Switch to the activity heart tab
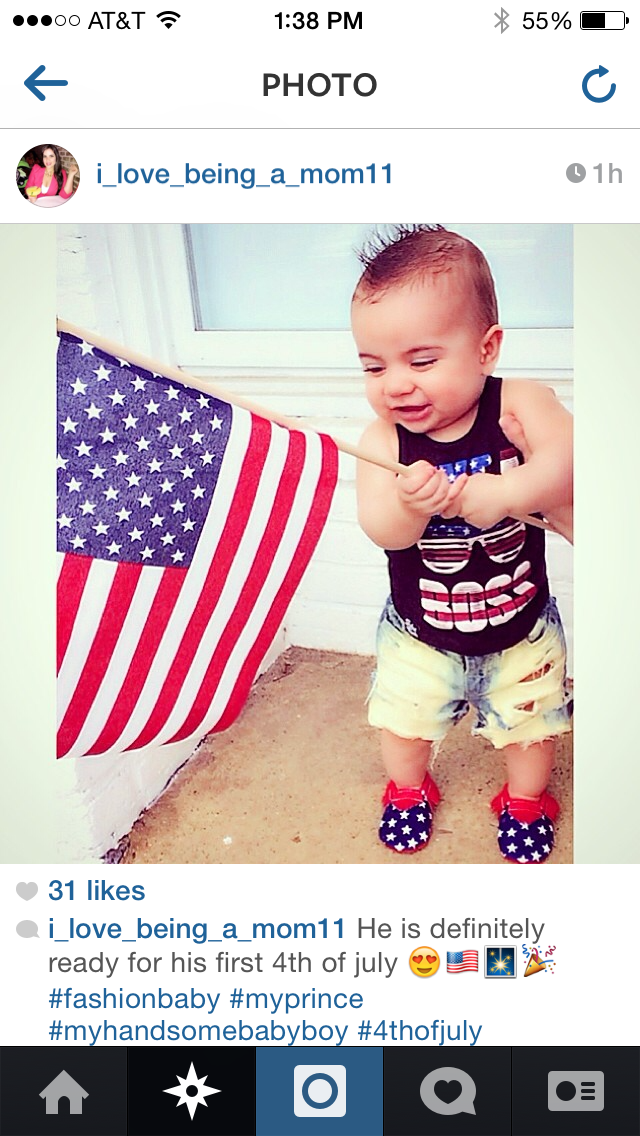640x1136 pixels. 447,1091
